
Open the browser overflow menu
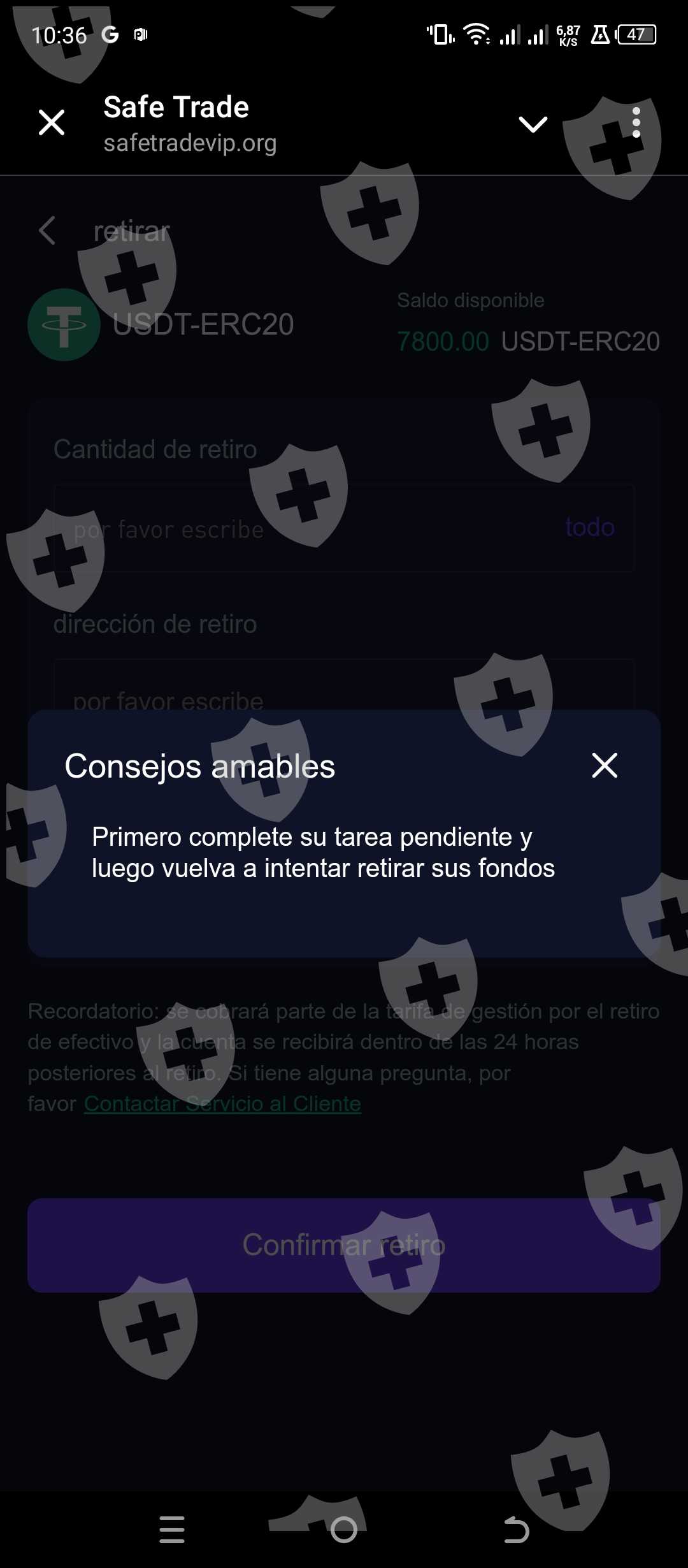[636, 122]
